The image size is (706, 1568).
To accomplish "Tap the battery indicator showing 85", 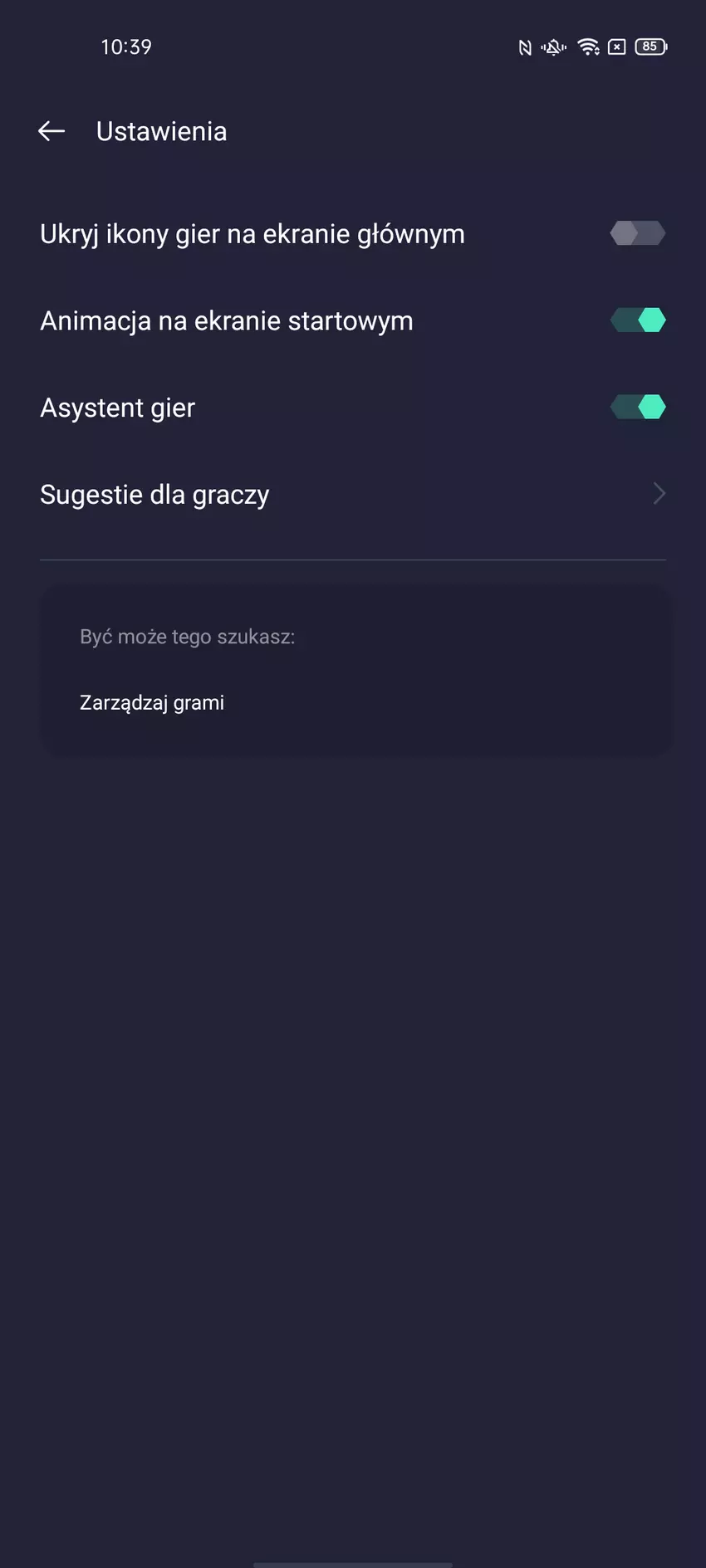I will tap(650, 46).
